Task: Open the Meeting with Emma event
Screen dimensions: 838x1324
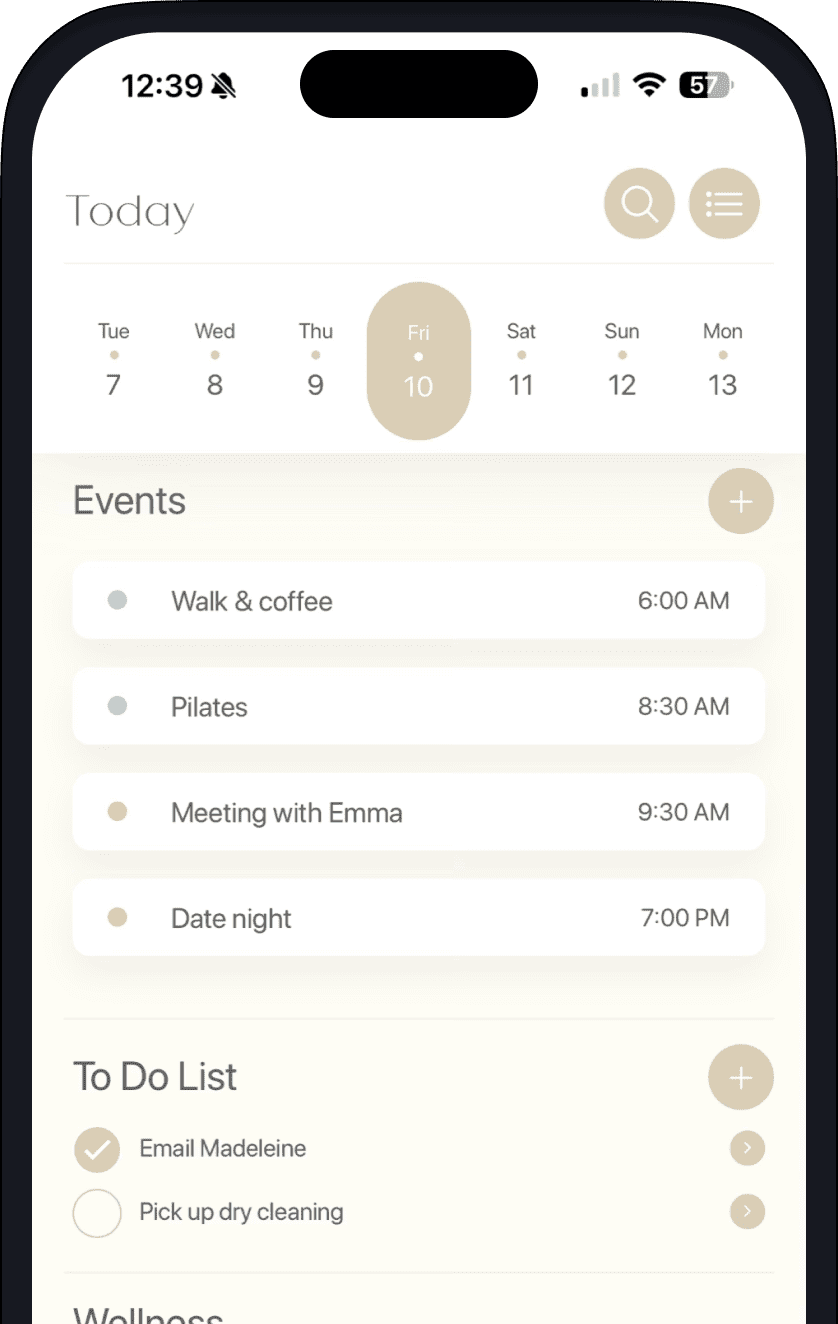Action: (x=418, y=813)
